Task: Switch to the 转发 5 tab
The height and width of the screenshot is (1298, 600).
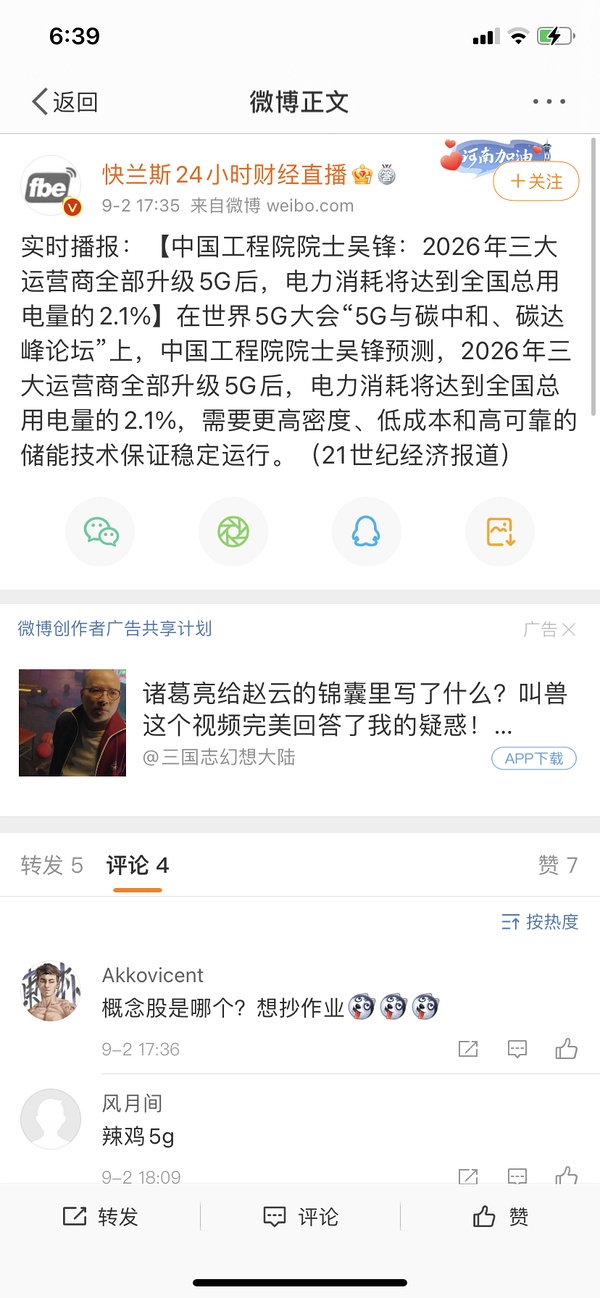Action: click(x=52, y=865)
